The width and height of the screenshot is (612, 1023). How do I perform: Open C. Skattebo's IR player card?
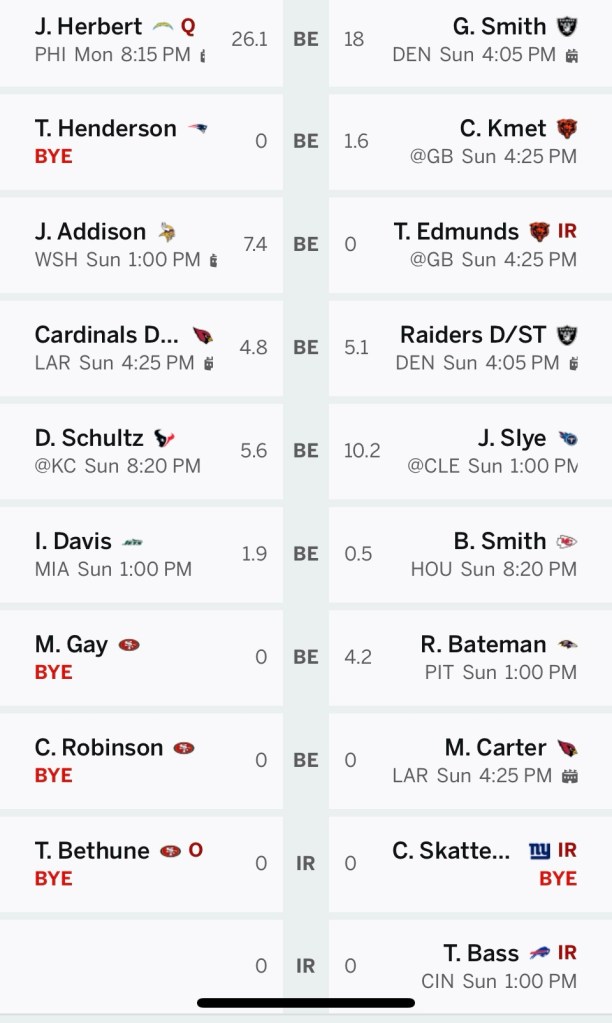[x=452, y=850]
